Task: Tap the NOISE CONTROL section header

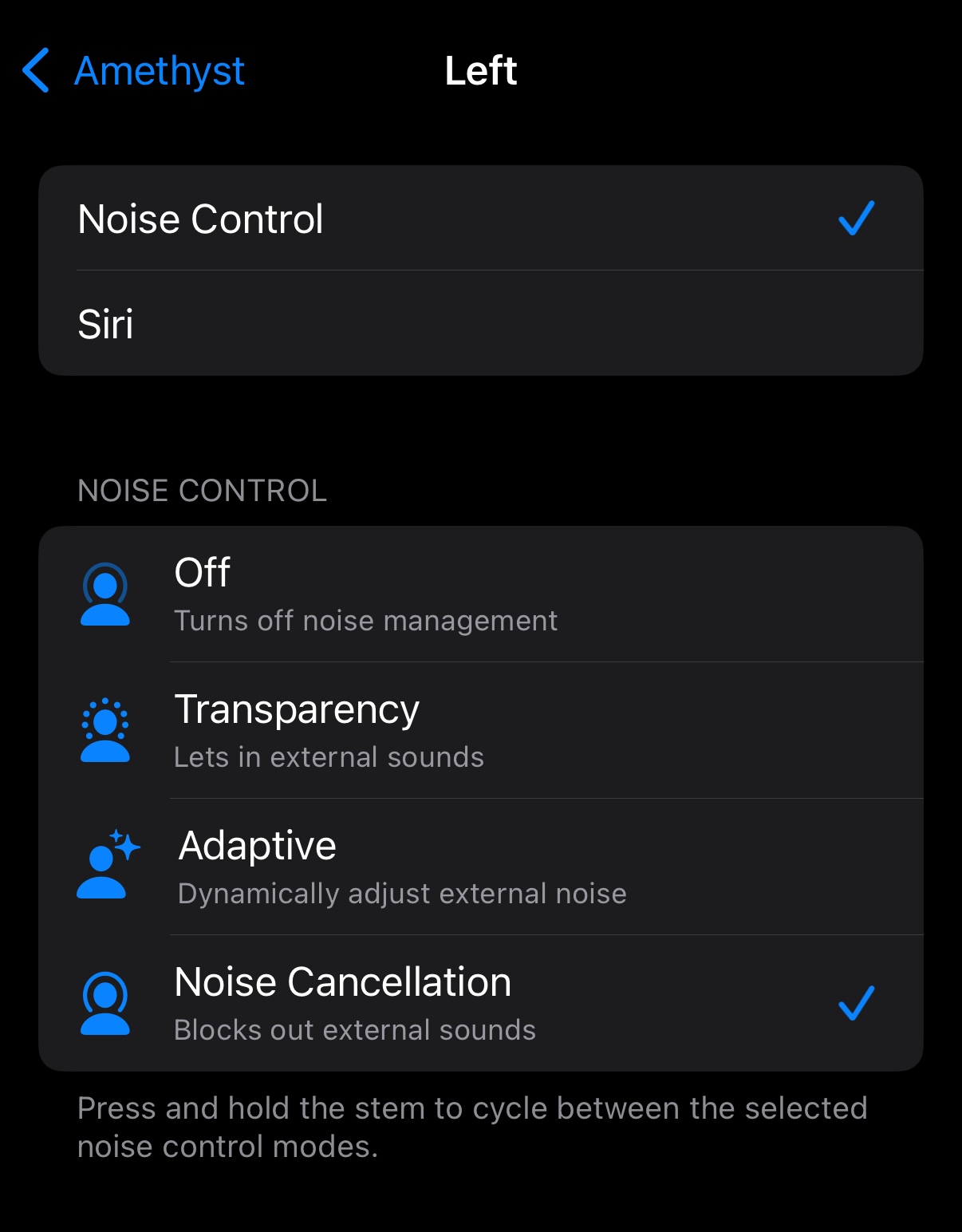Action: pyautogui.click(x=201, y=491)
